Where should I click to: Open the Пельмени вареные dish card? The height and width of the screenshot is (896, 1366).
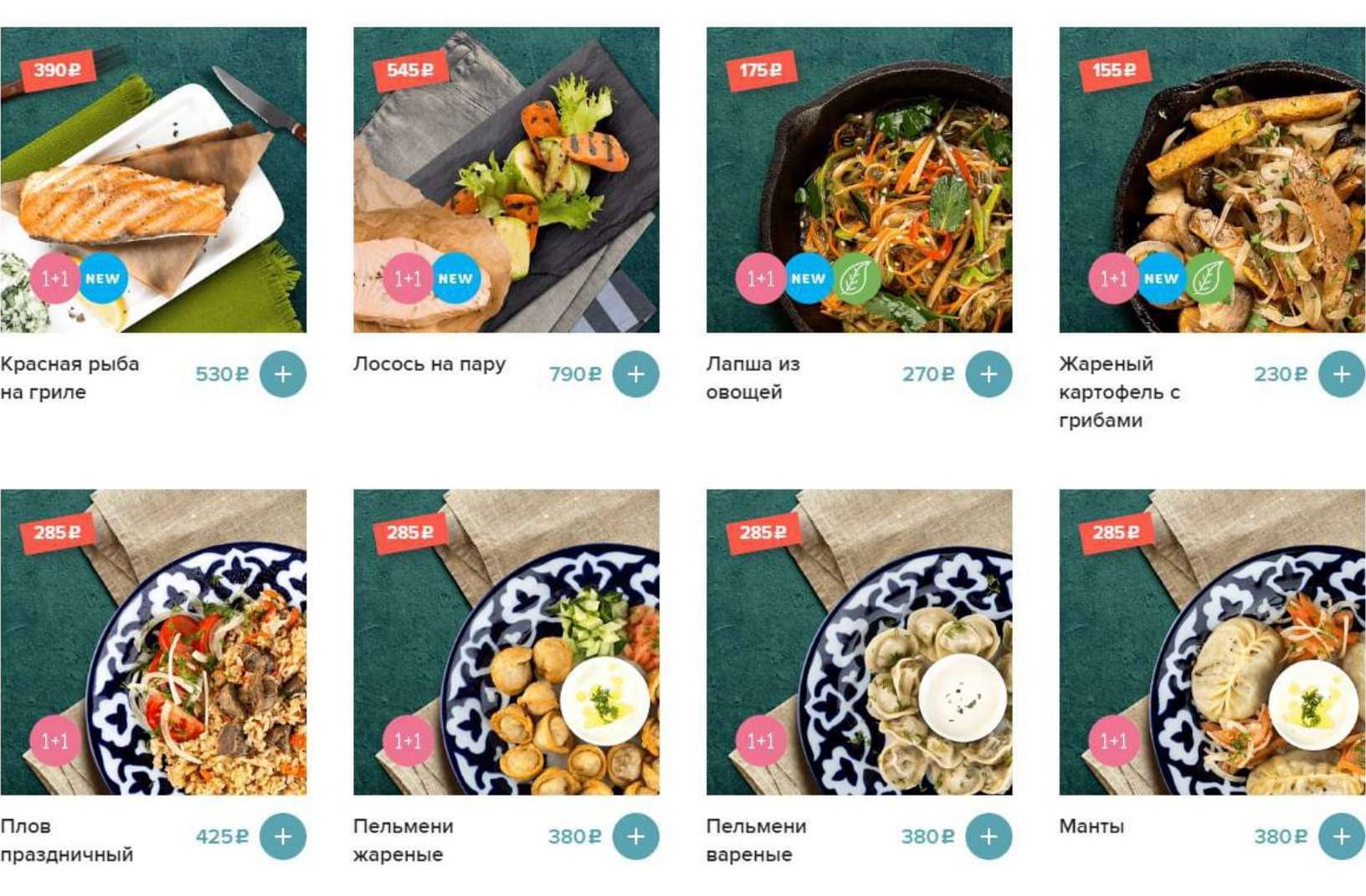click(x=860, y=643)
